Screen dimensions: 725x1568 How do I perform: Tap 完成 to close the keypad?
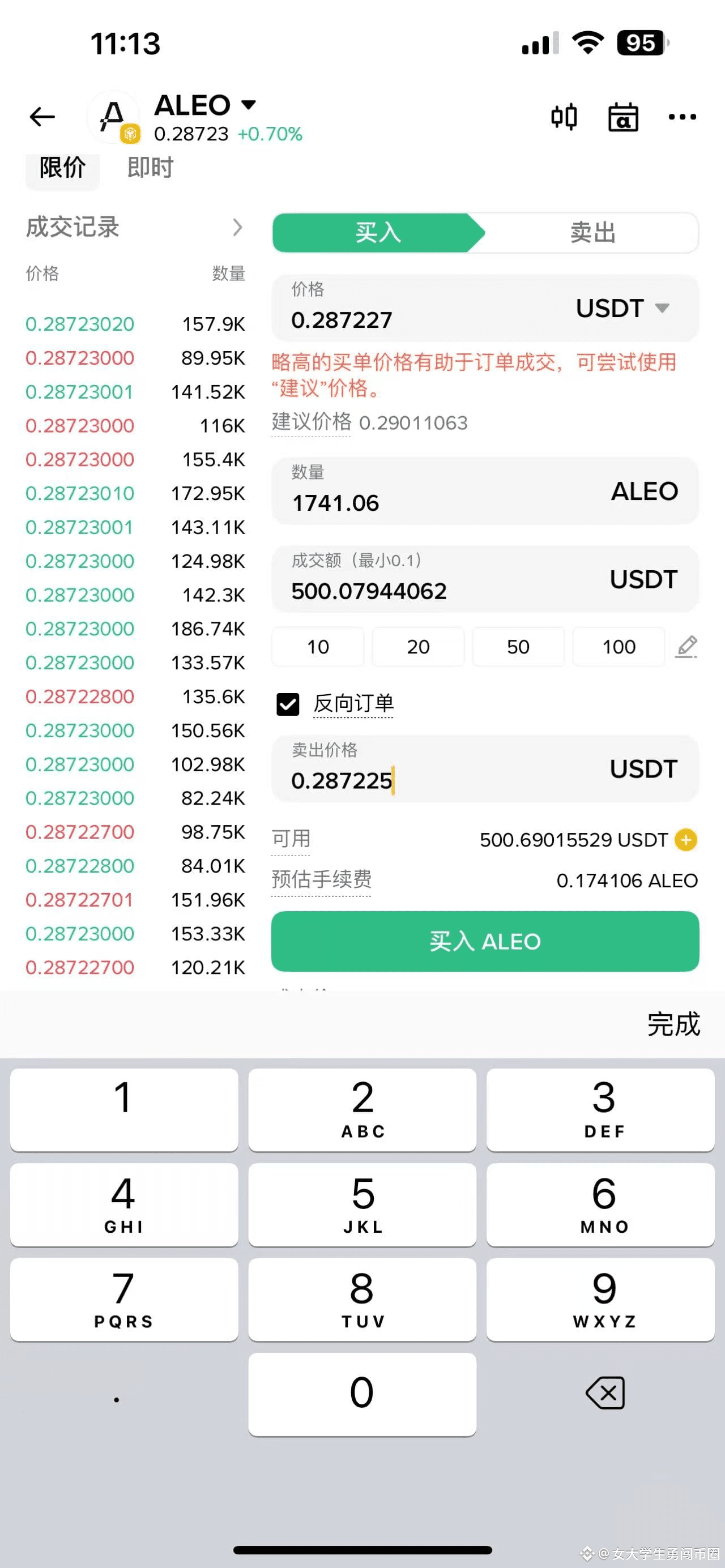(673, 1024)
